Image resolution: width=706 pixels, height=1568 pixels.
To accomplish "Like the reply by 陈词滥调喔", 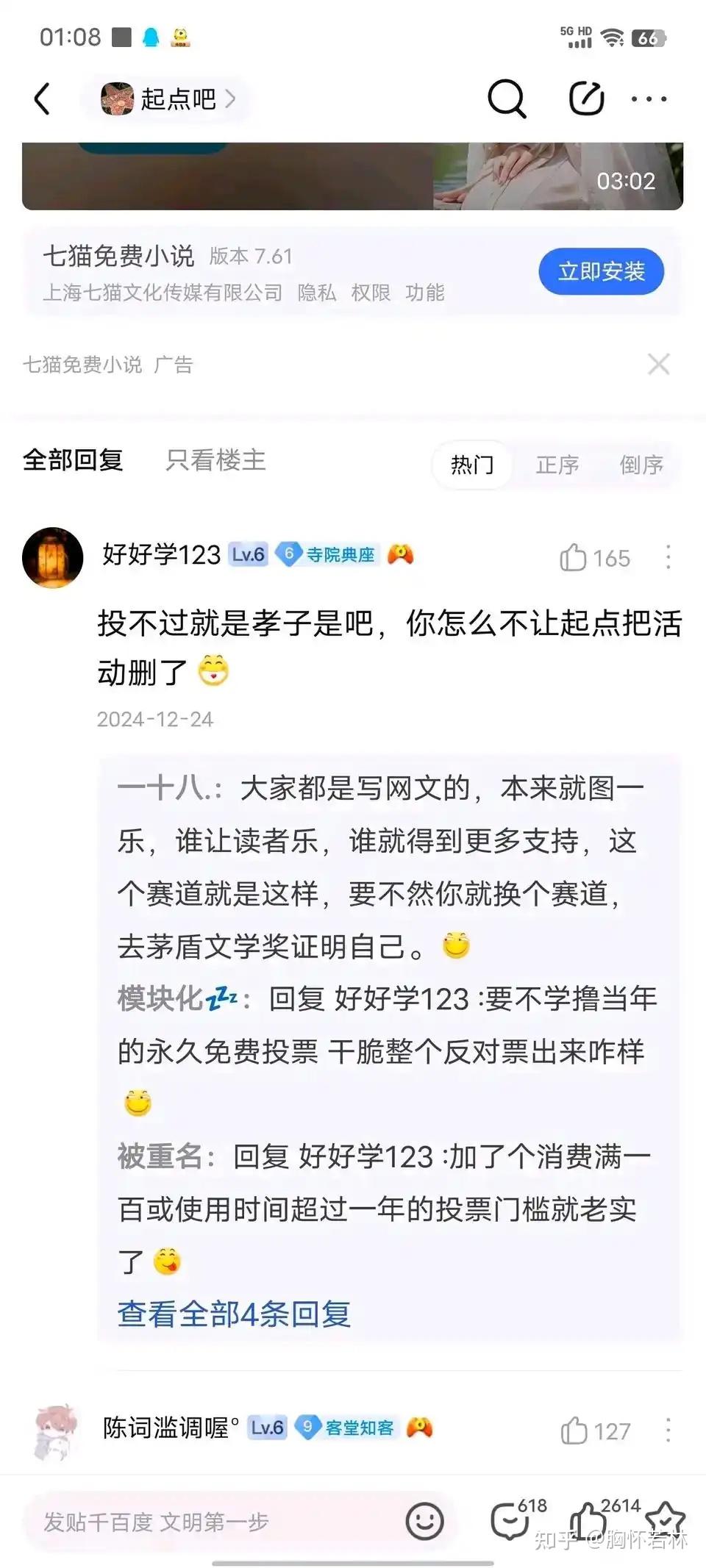I will 575,1431.
